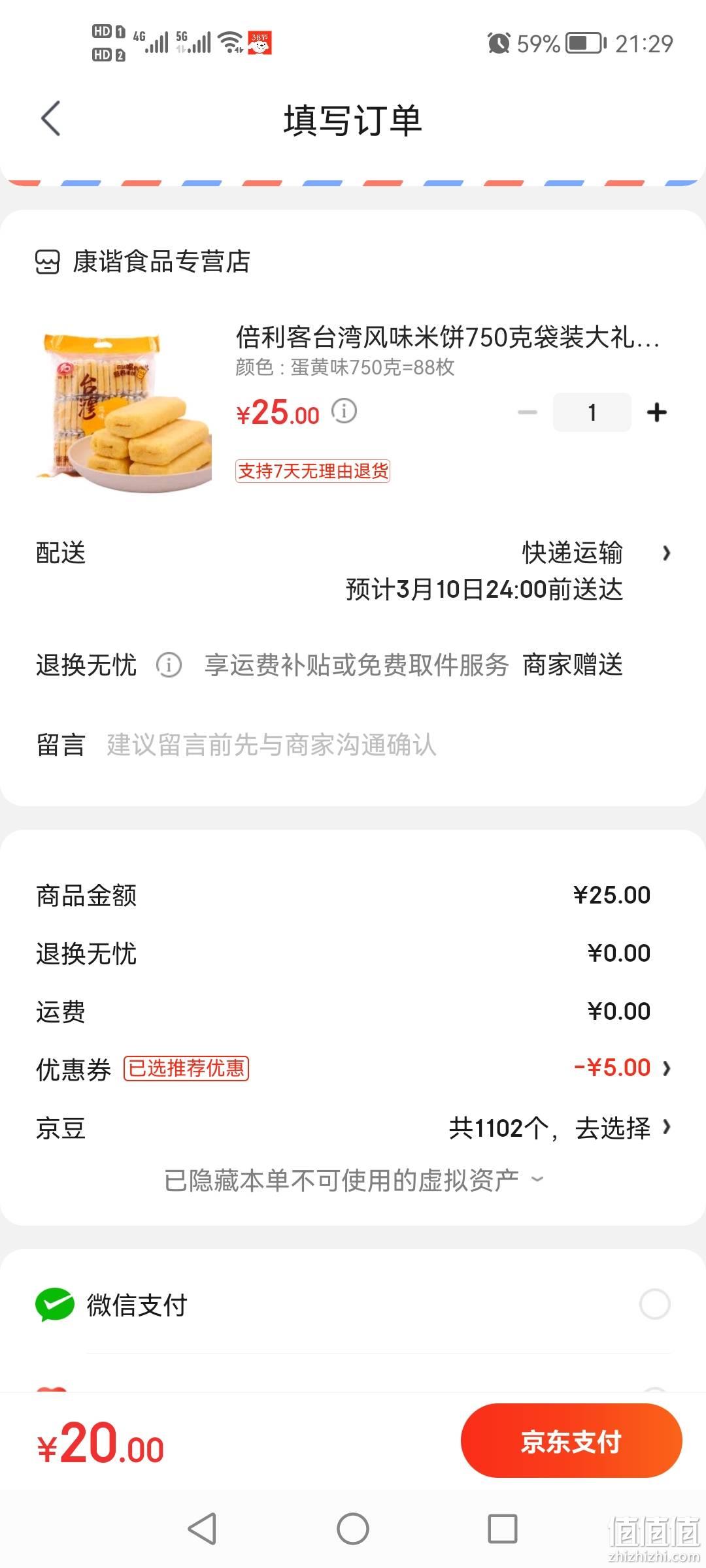View 退换无忧 info icon details

click(x=169, y=665)
